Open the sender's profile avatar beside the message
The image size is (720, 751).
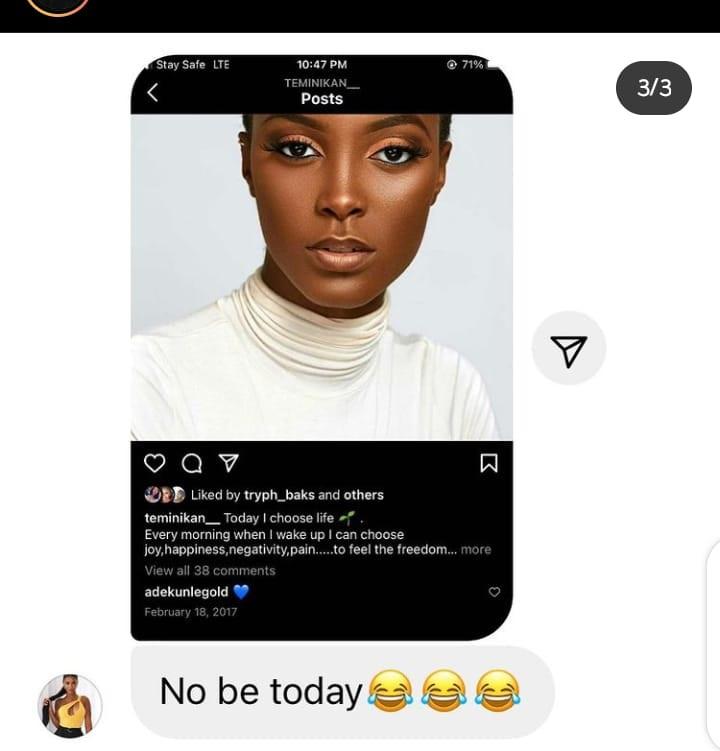pos(70,705)
